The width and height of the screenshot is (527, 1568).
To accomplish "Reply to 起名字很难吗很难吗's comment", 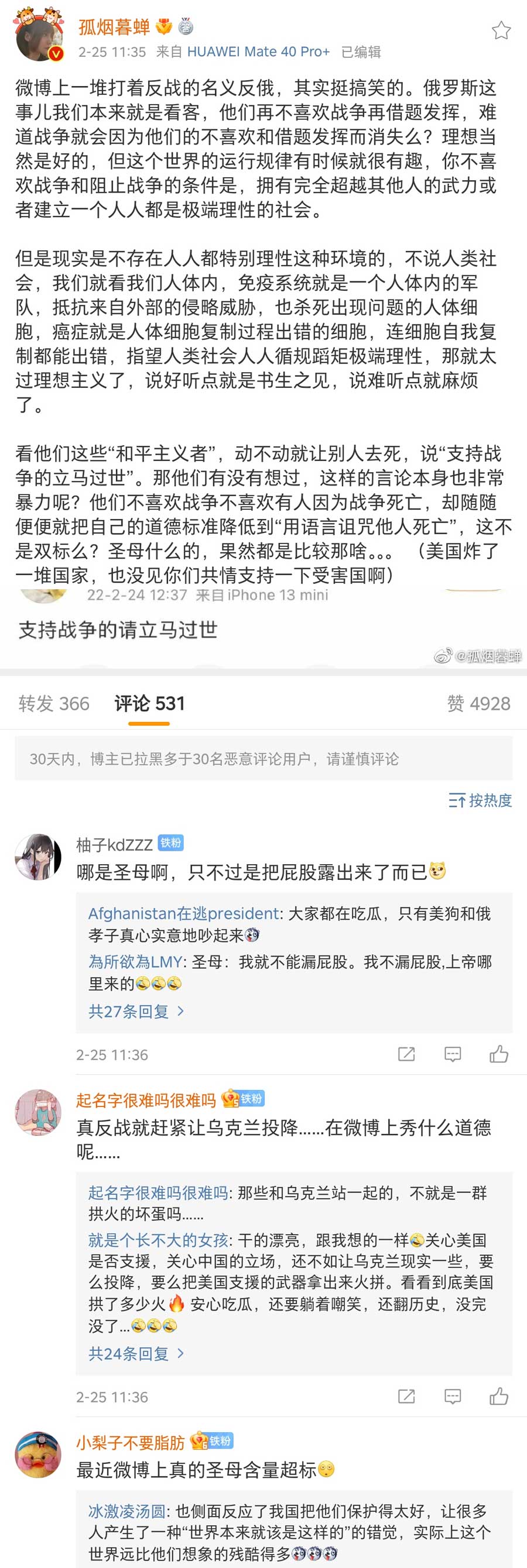I will (x=452, y=1397).
